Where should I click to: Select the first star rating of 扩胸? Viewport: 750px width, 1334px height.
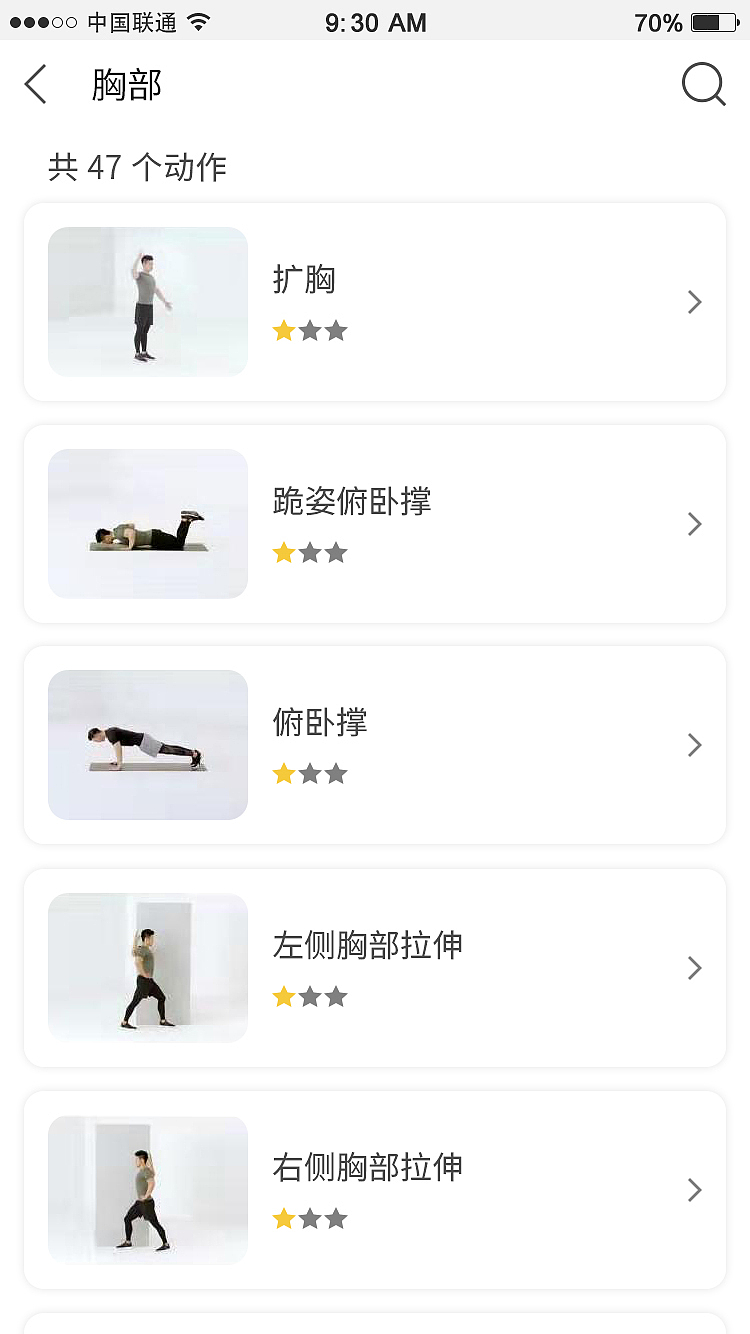(284, 330)
